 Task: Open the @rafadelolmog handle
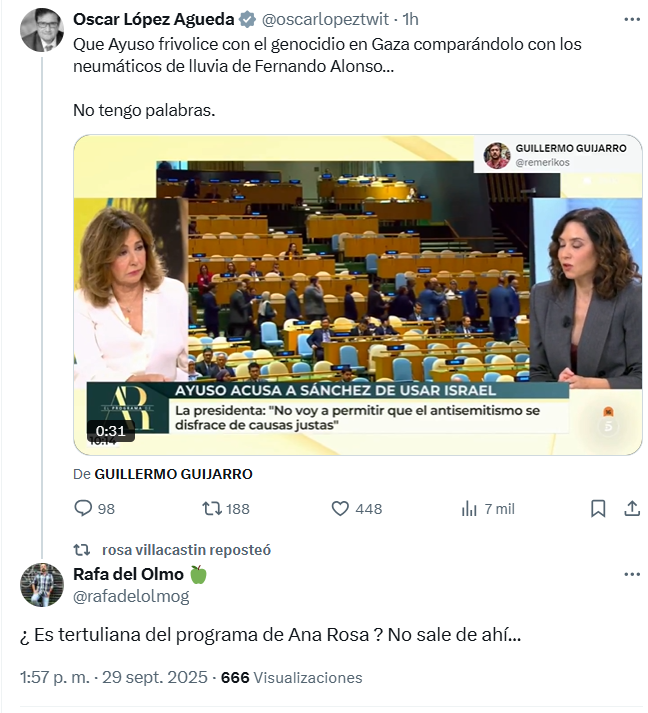pyautogui.click(x=131, y=597)
